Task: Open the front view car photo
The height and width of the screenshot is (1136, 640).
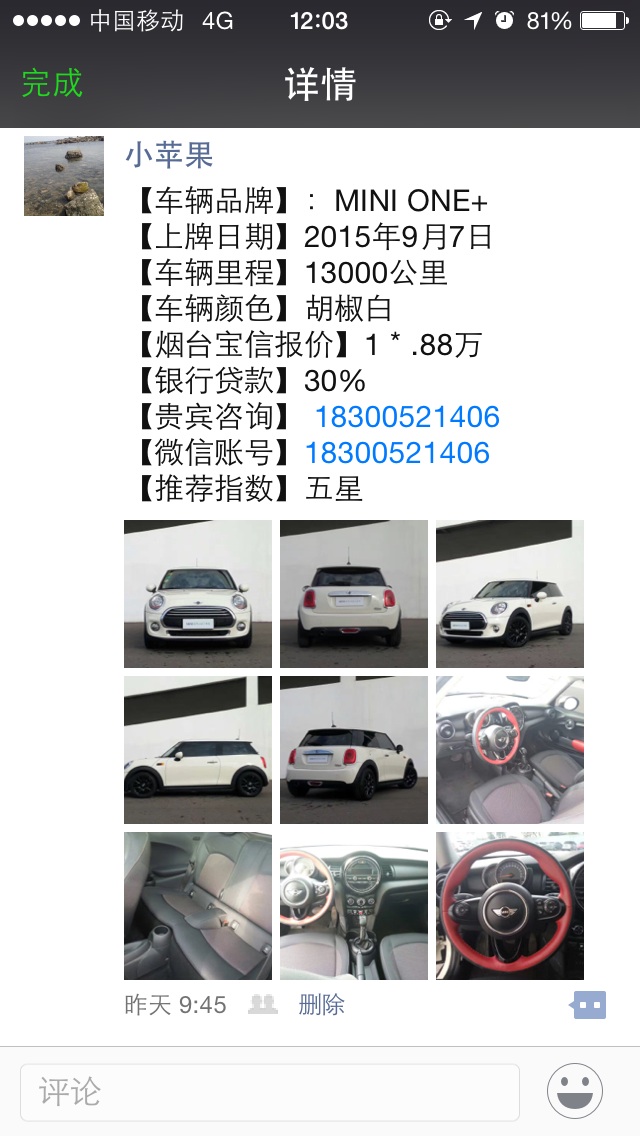Action: click(198, 594)
